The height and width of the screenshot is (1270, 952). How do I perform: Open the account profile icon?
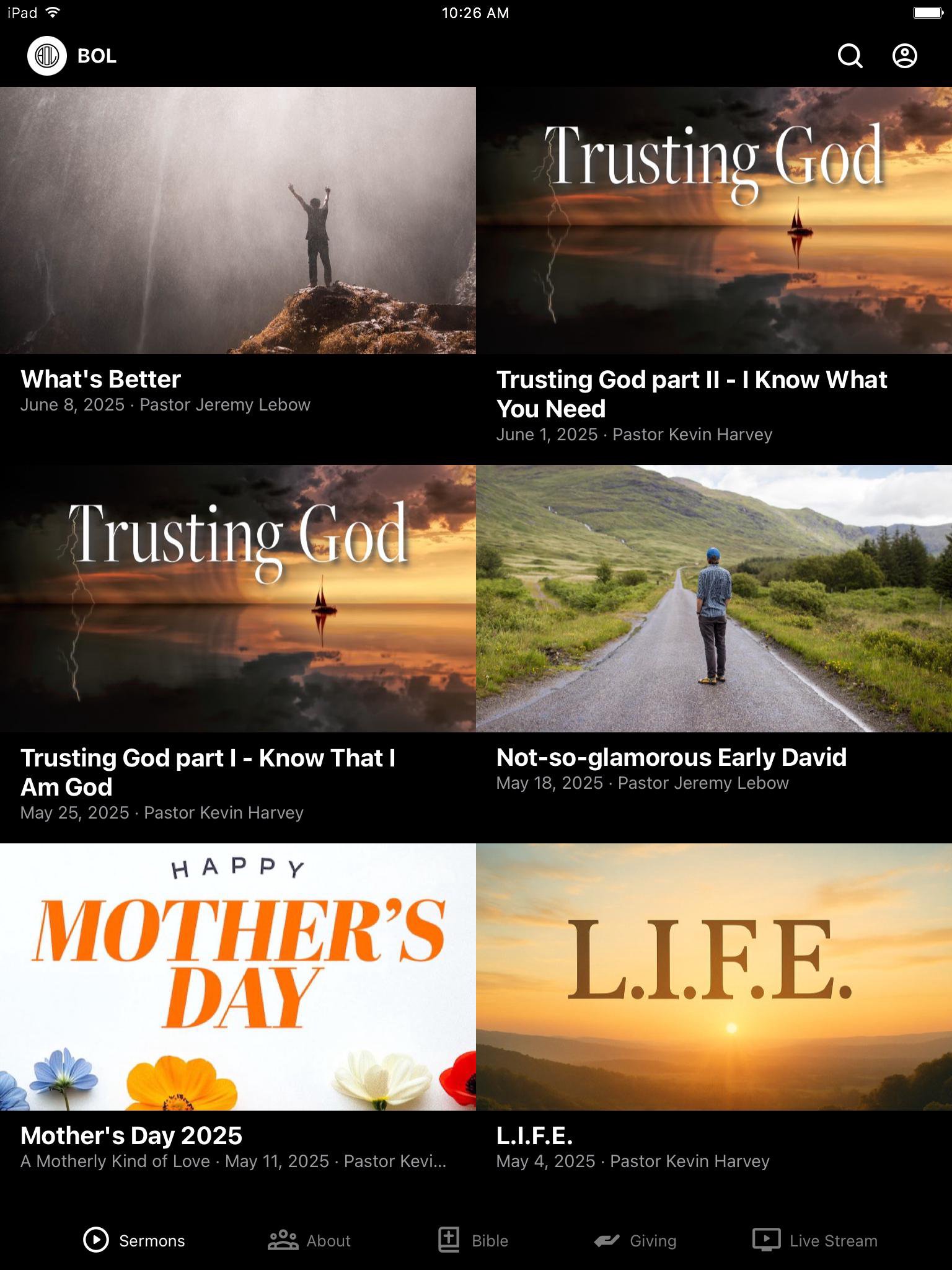coord(904,56)
